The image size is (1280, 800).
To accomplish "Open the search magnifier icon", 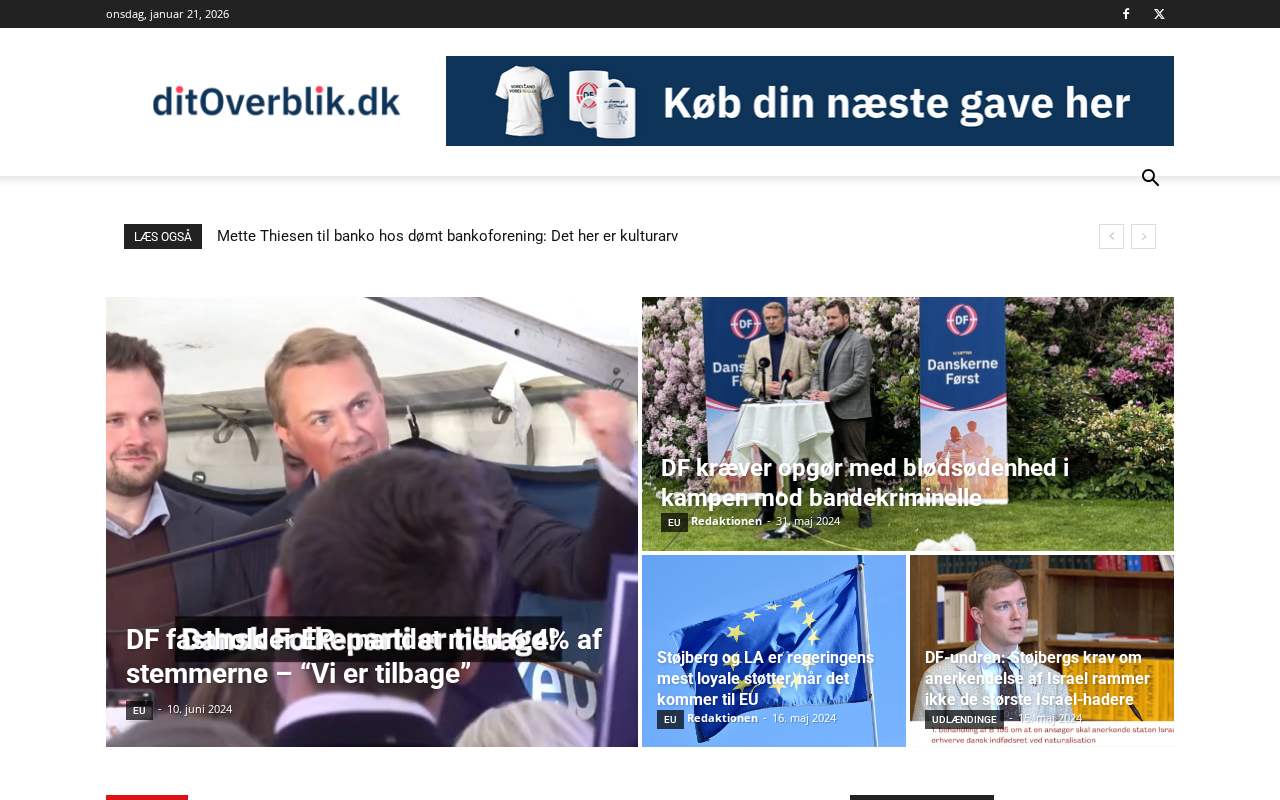I will (x=1150, y=178).
